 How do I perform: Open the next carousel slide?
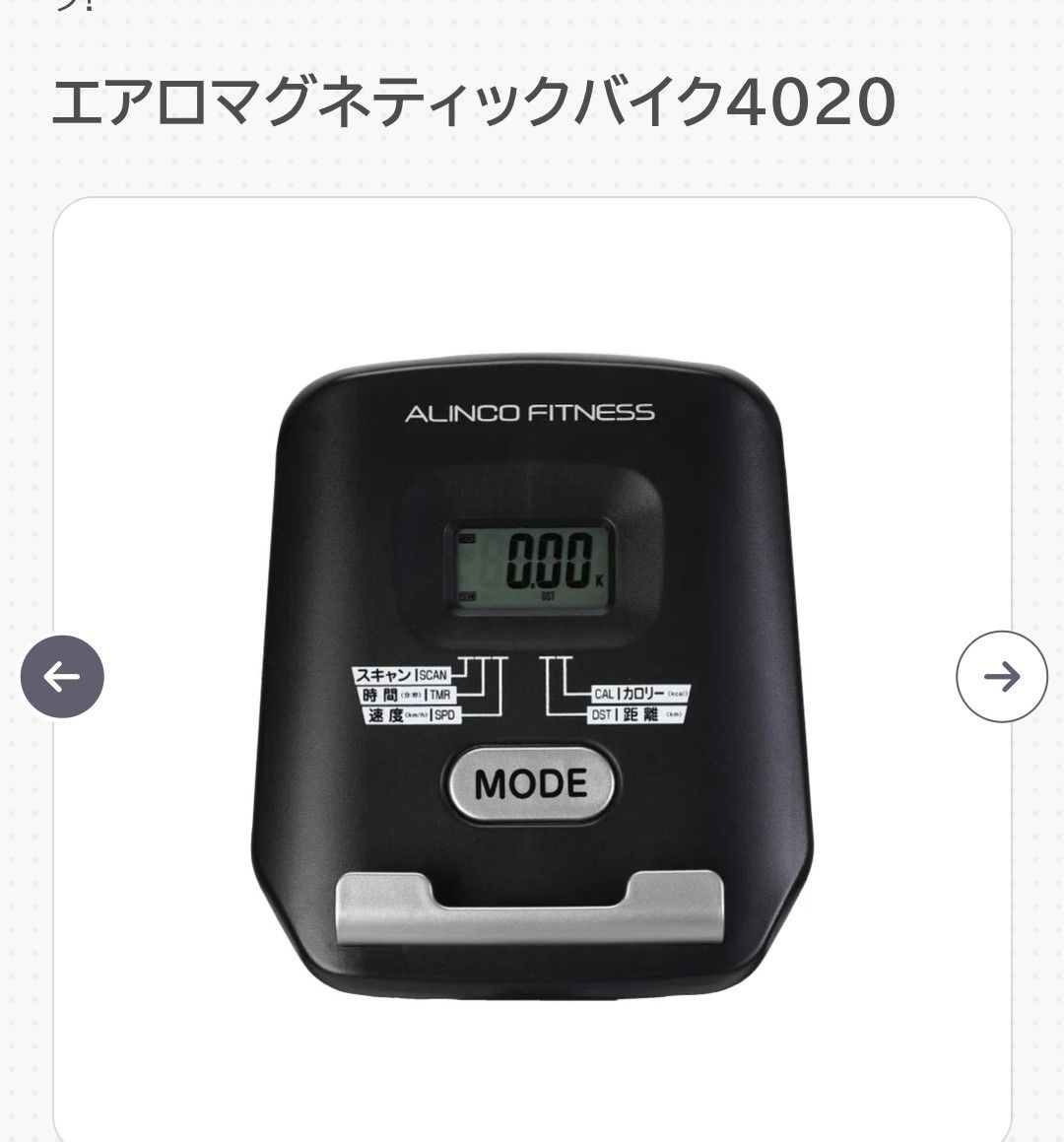point(1003,678)
